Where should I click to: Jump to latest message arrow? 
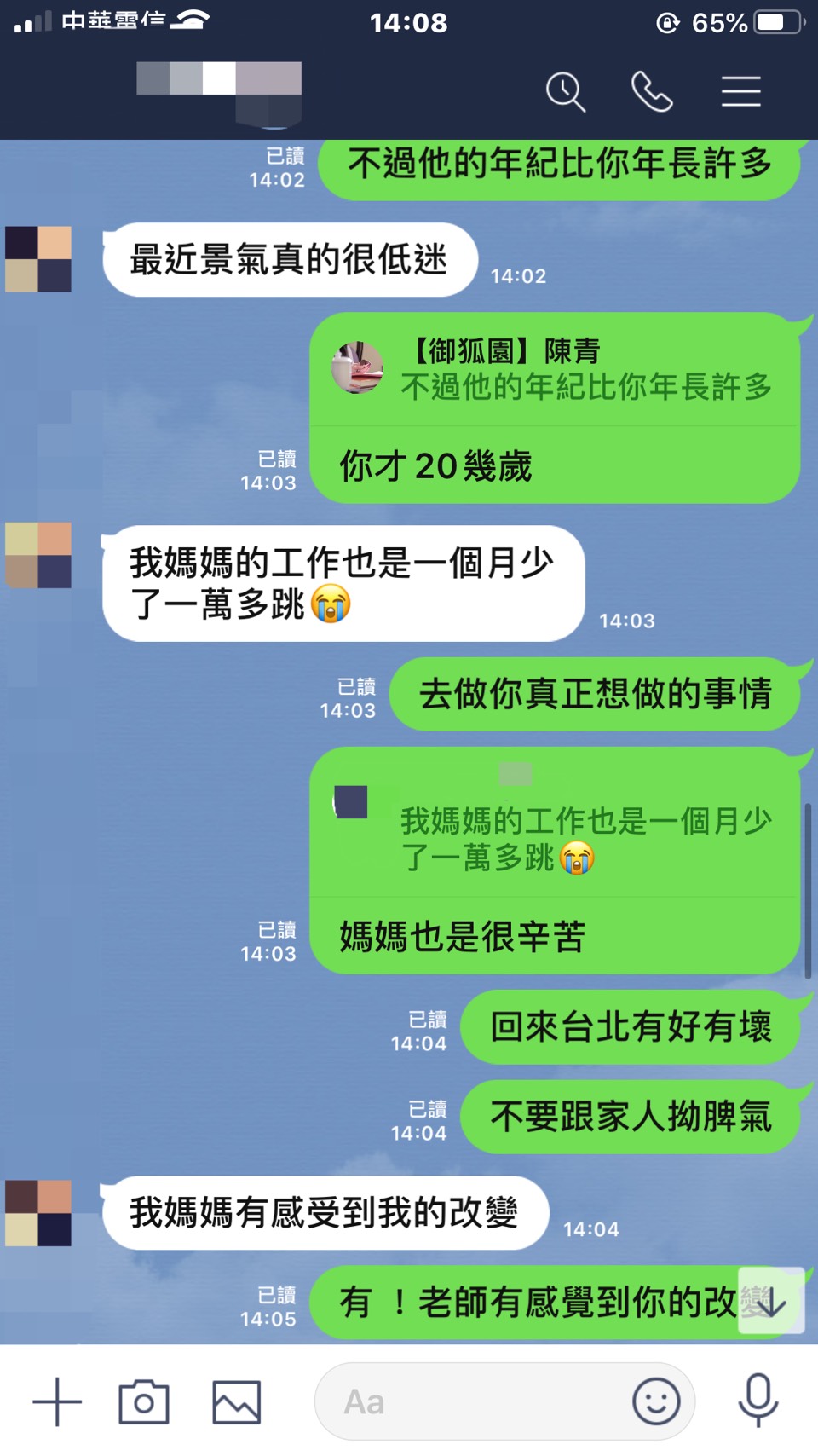click(x=770, y=1301)
